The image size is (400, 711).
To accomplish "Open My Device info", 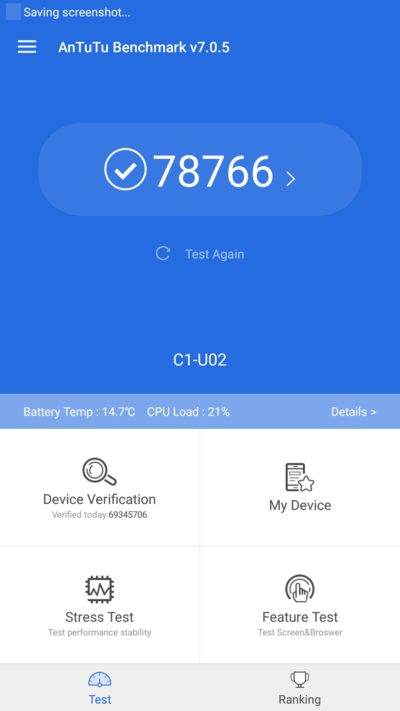I will (x=300, y=487).
